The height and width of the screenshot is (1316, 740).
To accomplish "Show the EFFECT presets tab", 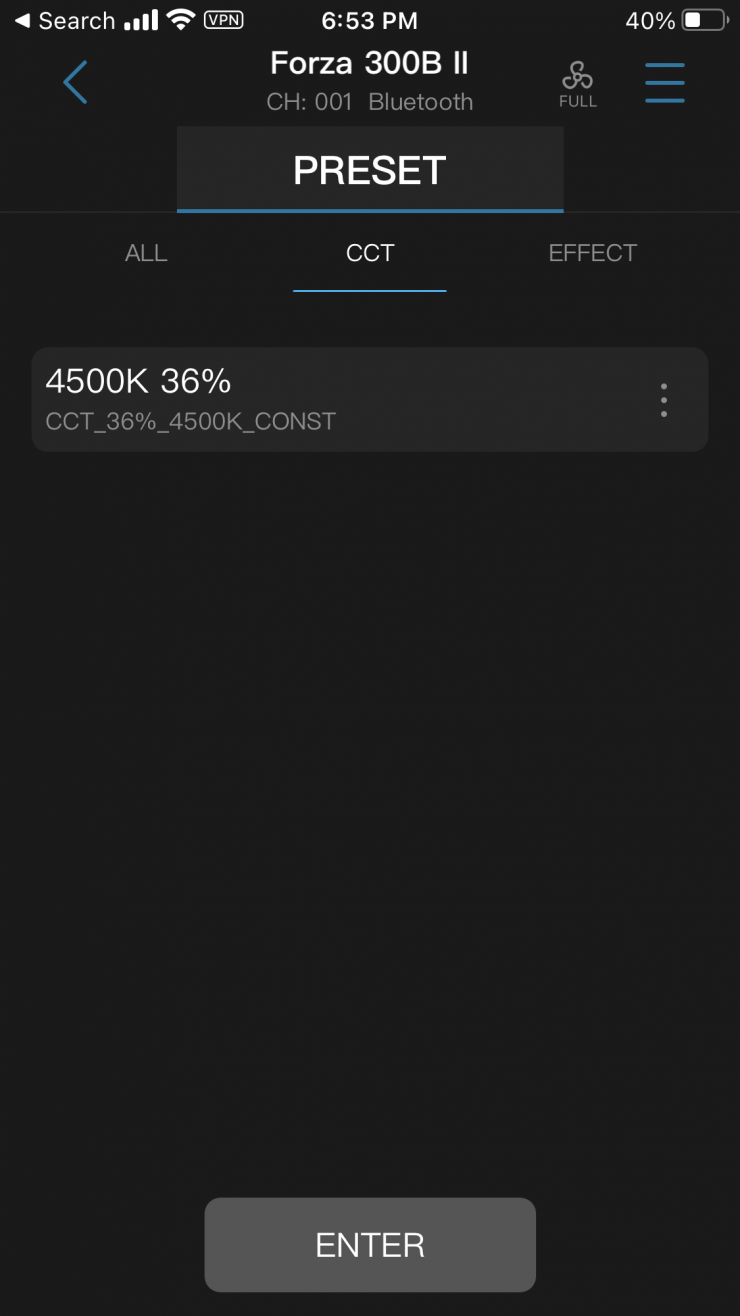I will click(x=592, y=253).
